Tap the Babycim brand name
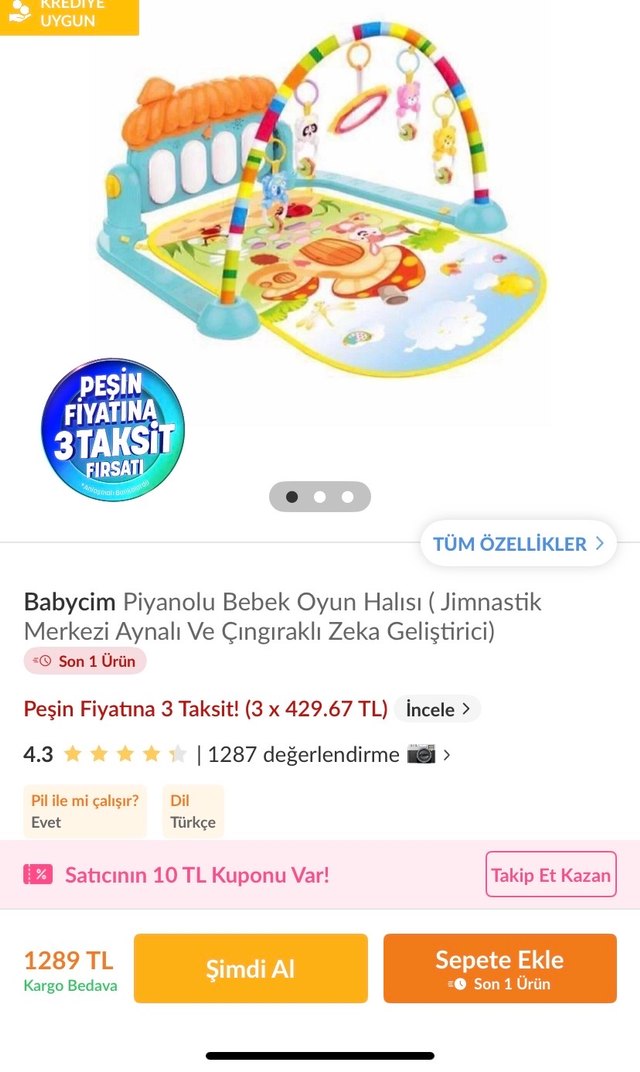 pyautogui.click(x=70, y=603)
